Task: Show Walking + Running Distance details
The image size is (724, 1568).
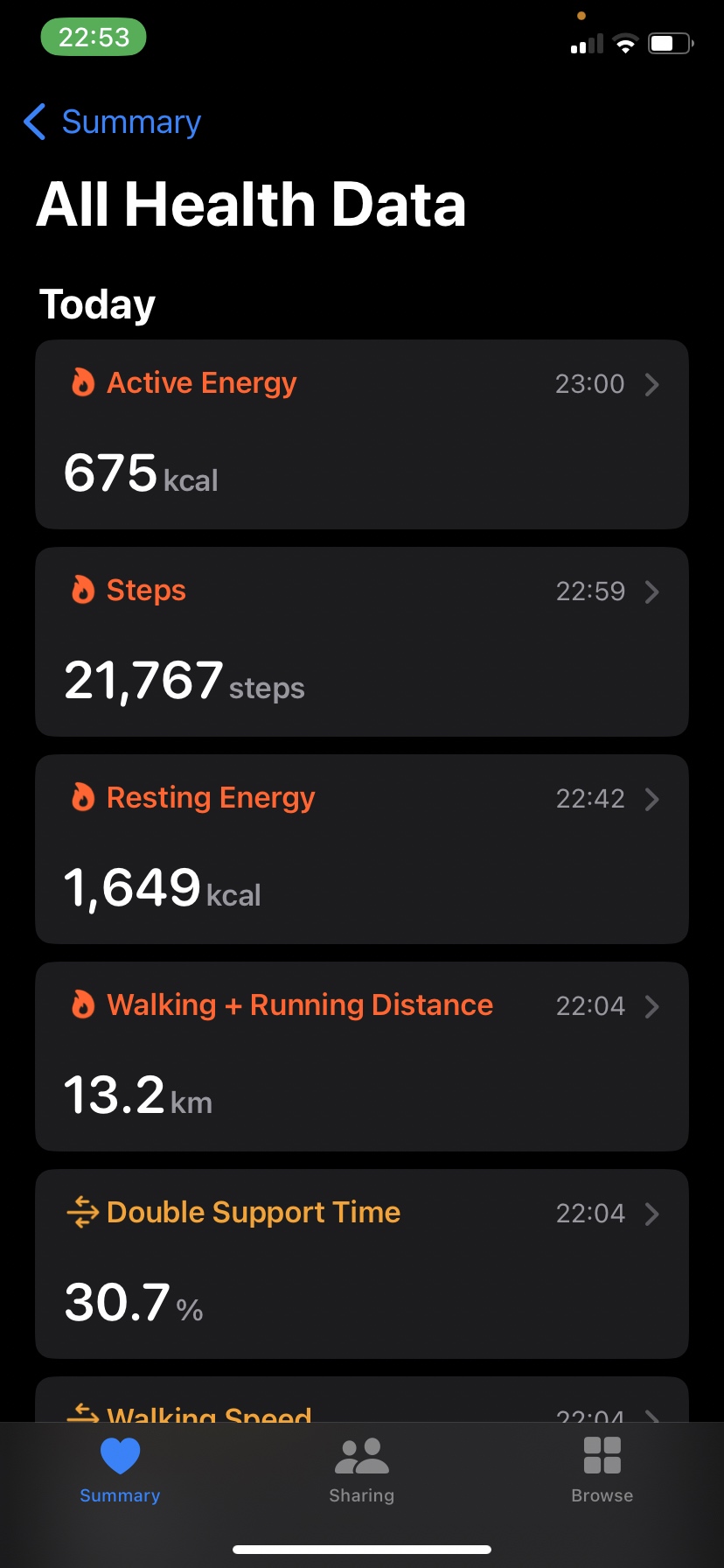Action: click(x=361, y=1056)
